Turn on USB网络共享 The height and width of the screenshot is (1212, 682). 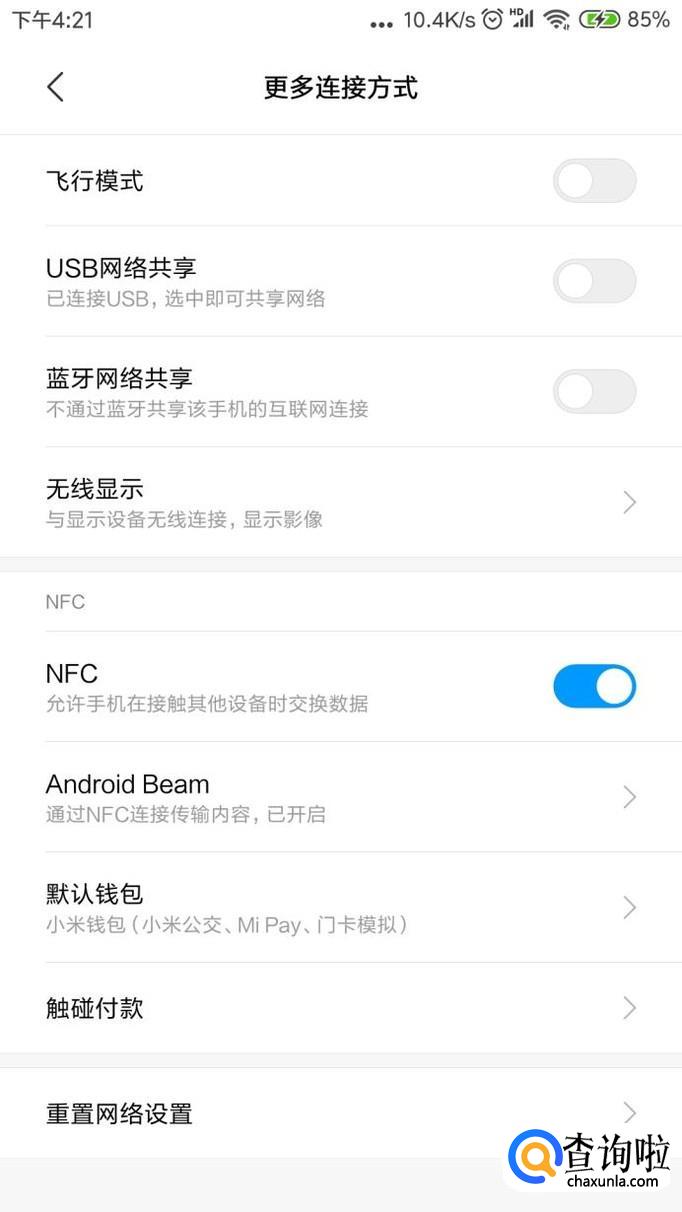pyautogui.click(x=594, y=281)
